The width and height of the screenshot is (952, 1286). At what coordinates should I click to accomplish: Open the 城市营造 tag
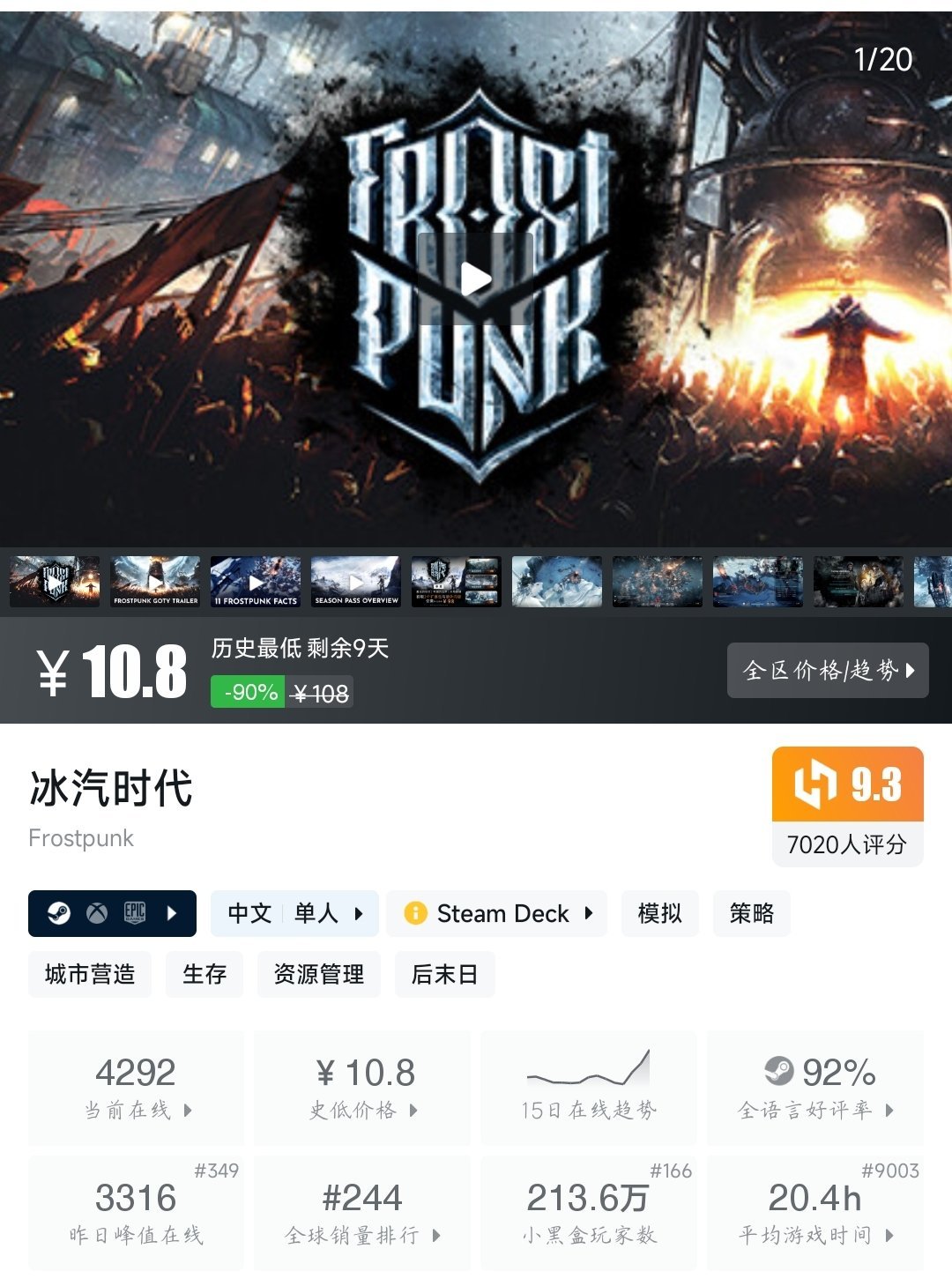90,974
